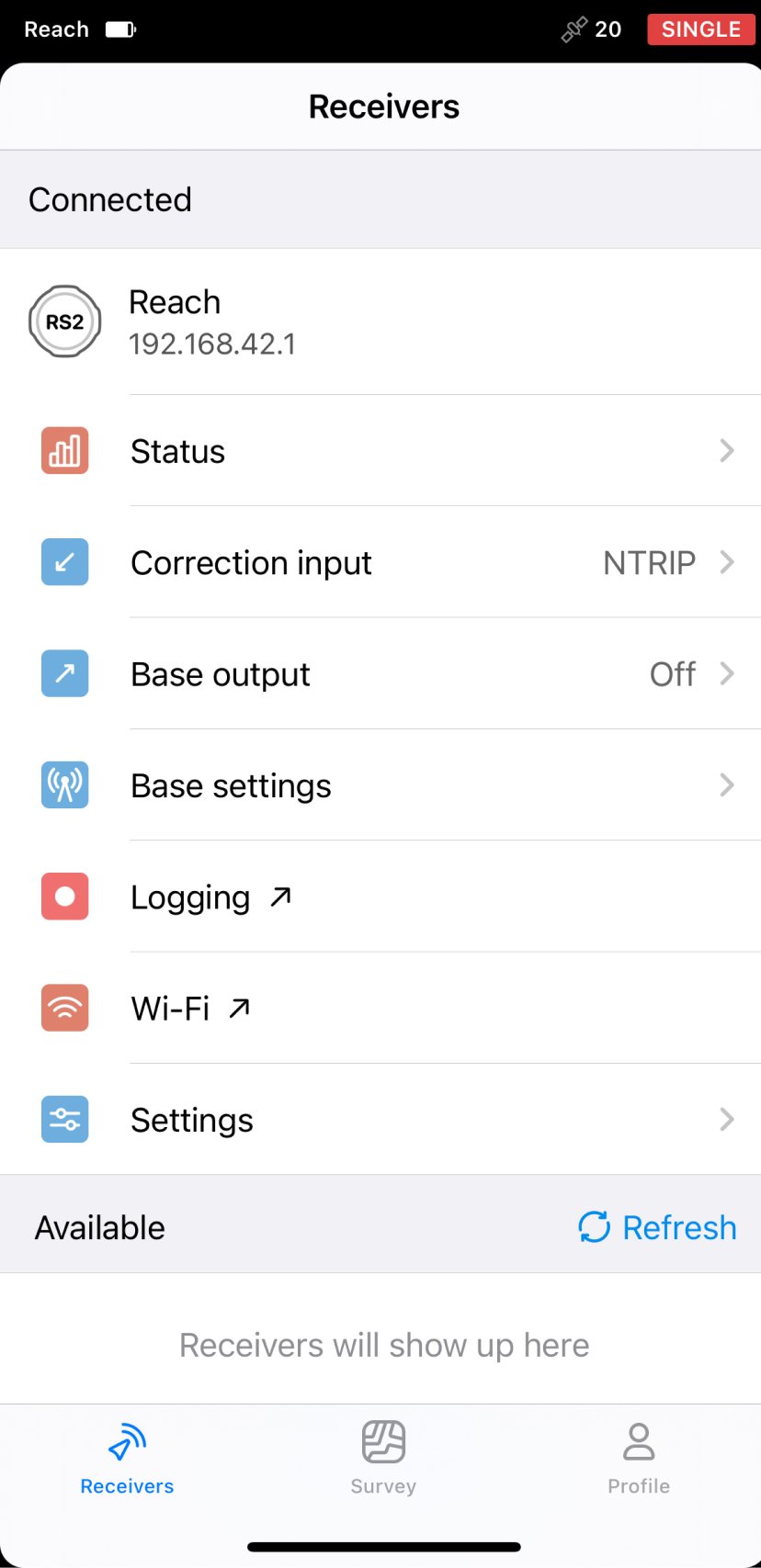Tap the circular refresh arrows icon
This screenshot has width=761, height=1568.
click(x=594, y=1226)
